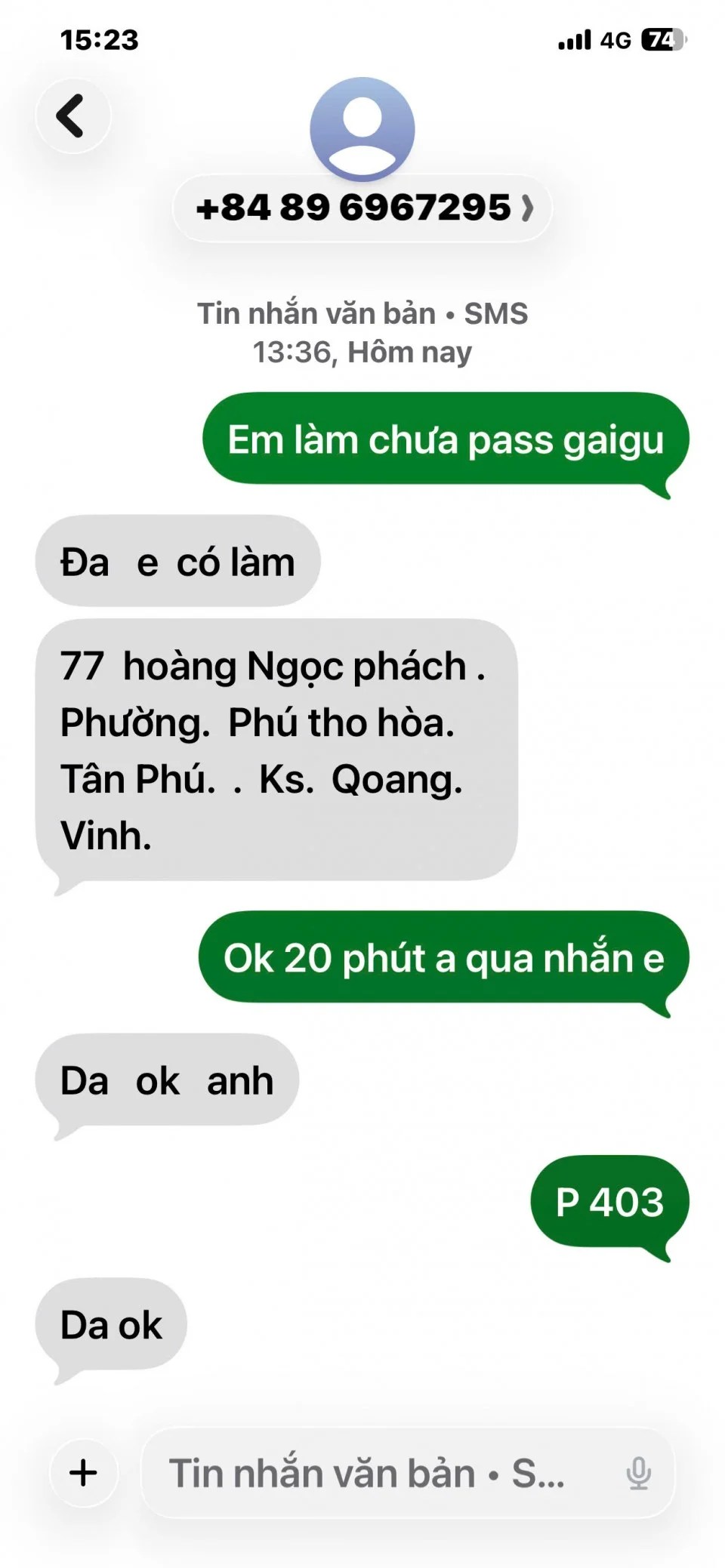Tap the contact avatar picture
Screen dimensions: 725x1568
point(362,128)
